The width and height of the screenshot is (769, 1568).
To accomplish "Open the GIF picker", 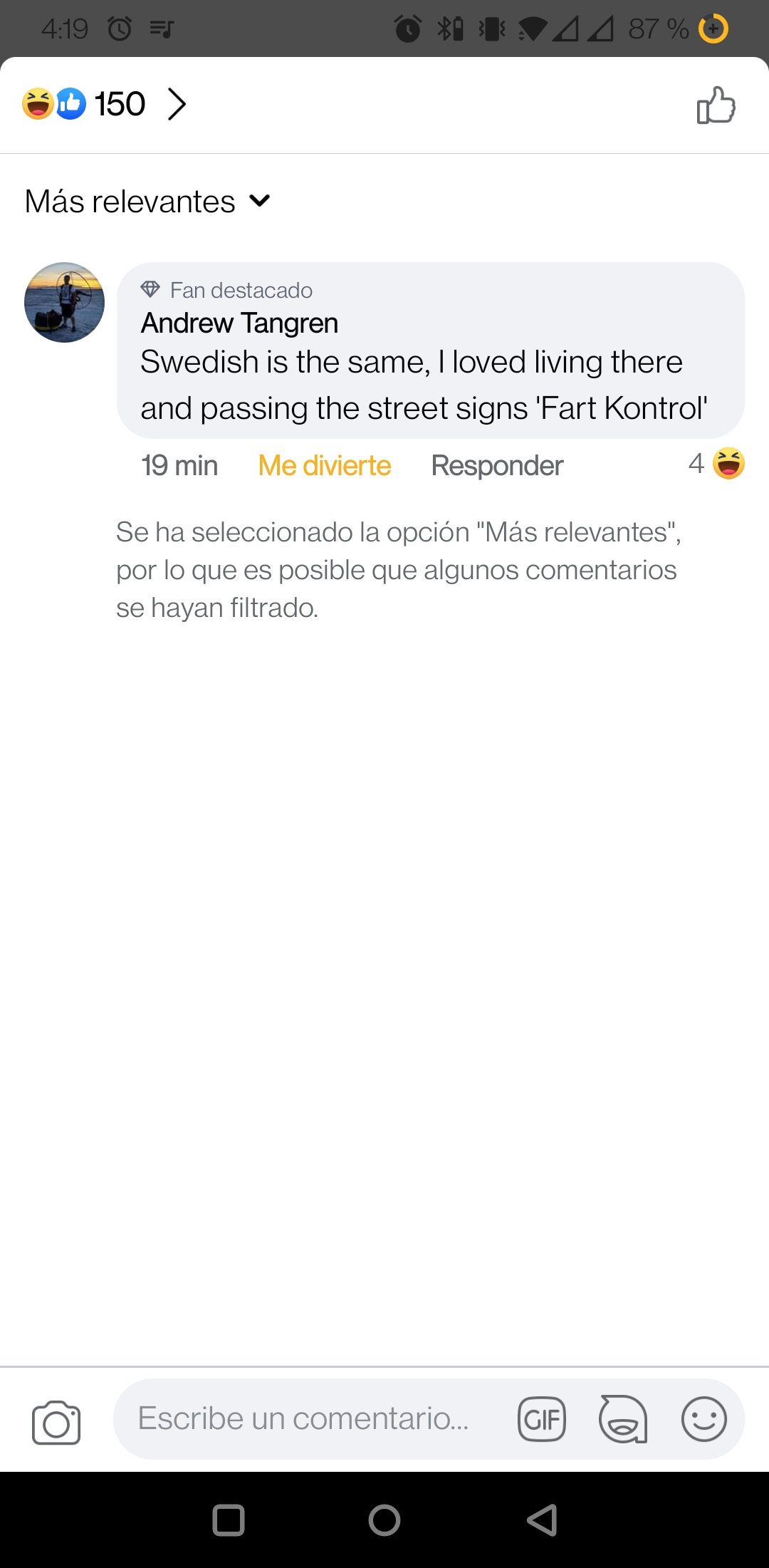I will pos(542,1419).
